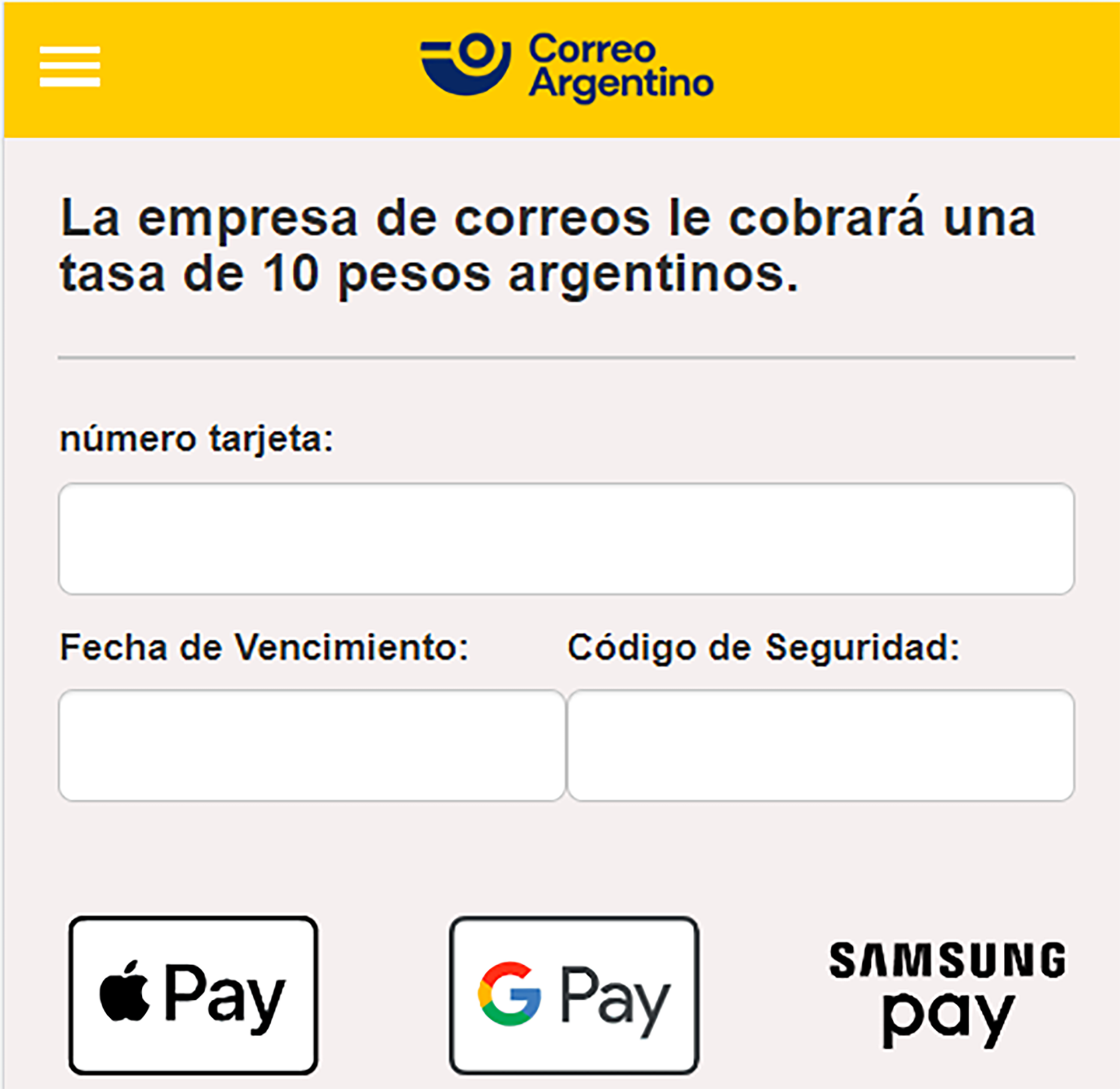
Task: Choose Apple Pay
Action: pos(193,995)
